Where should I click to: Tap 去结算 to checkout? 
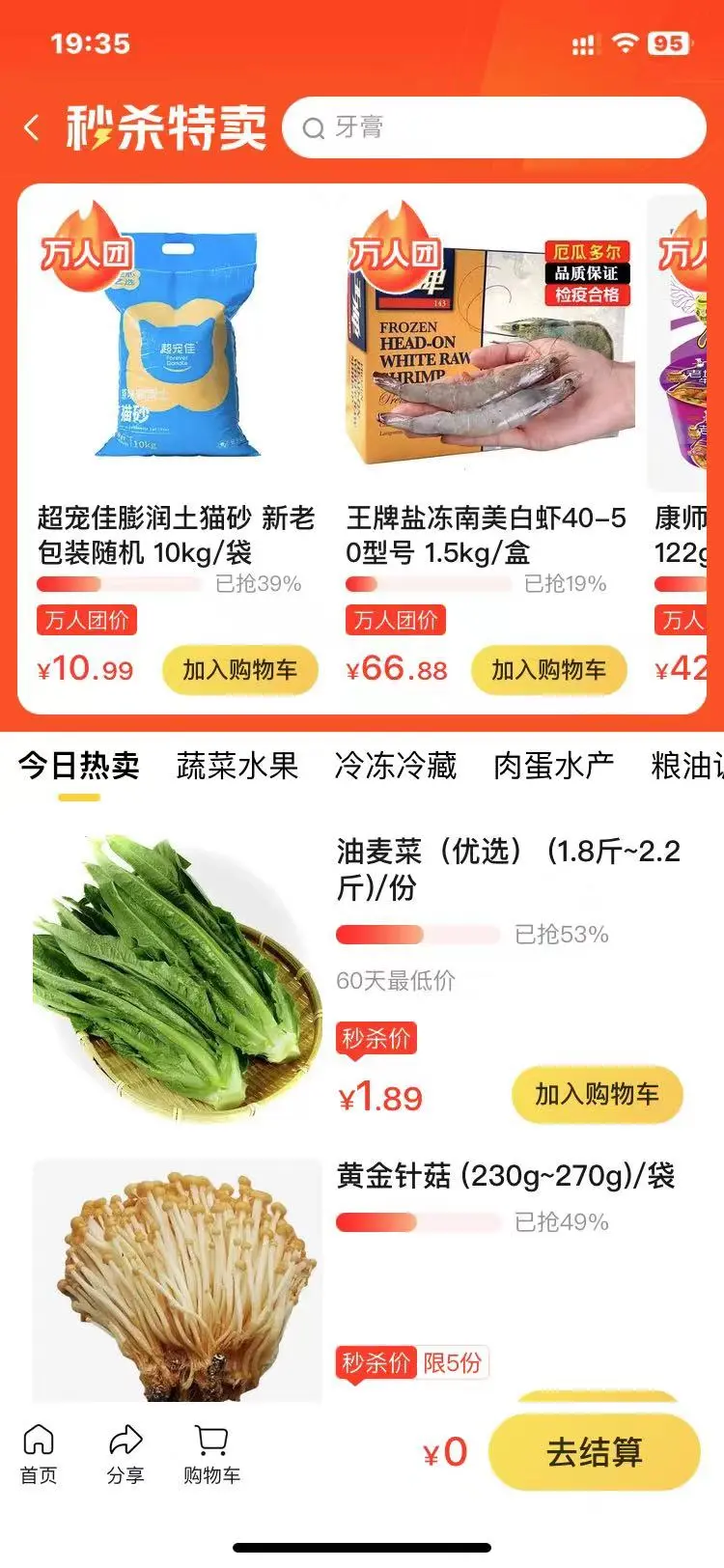tap(593, 1450)
